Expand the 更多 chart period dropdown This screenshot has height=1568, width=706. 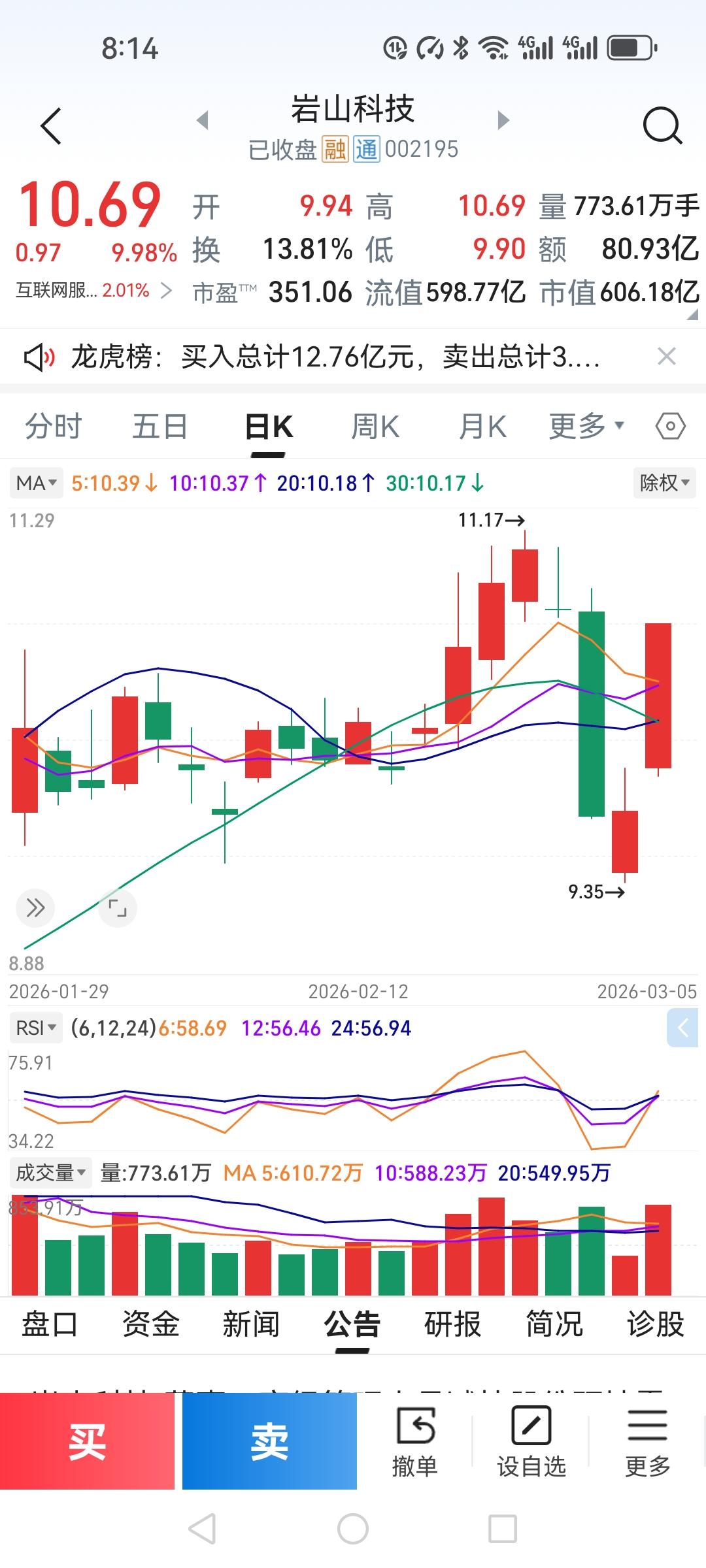pyautogui.click(x=586, y=427)
